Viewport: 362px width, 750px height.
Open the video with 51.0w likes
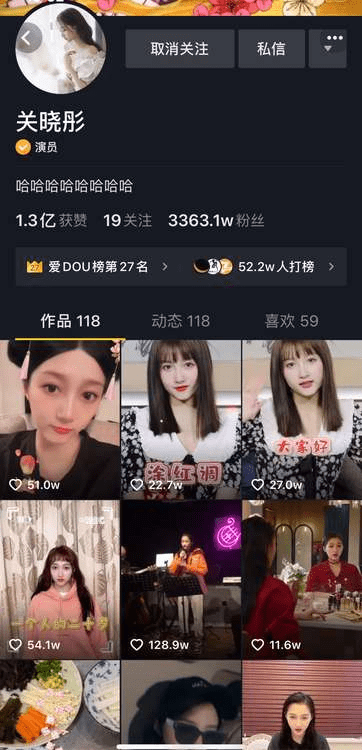[60, 419]
